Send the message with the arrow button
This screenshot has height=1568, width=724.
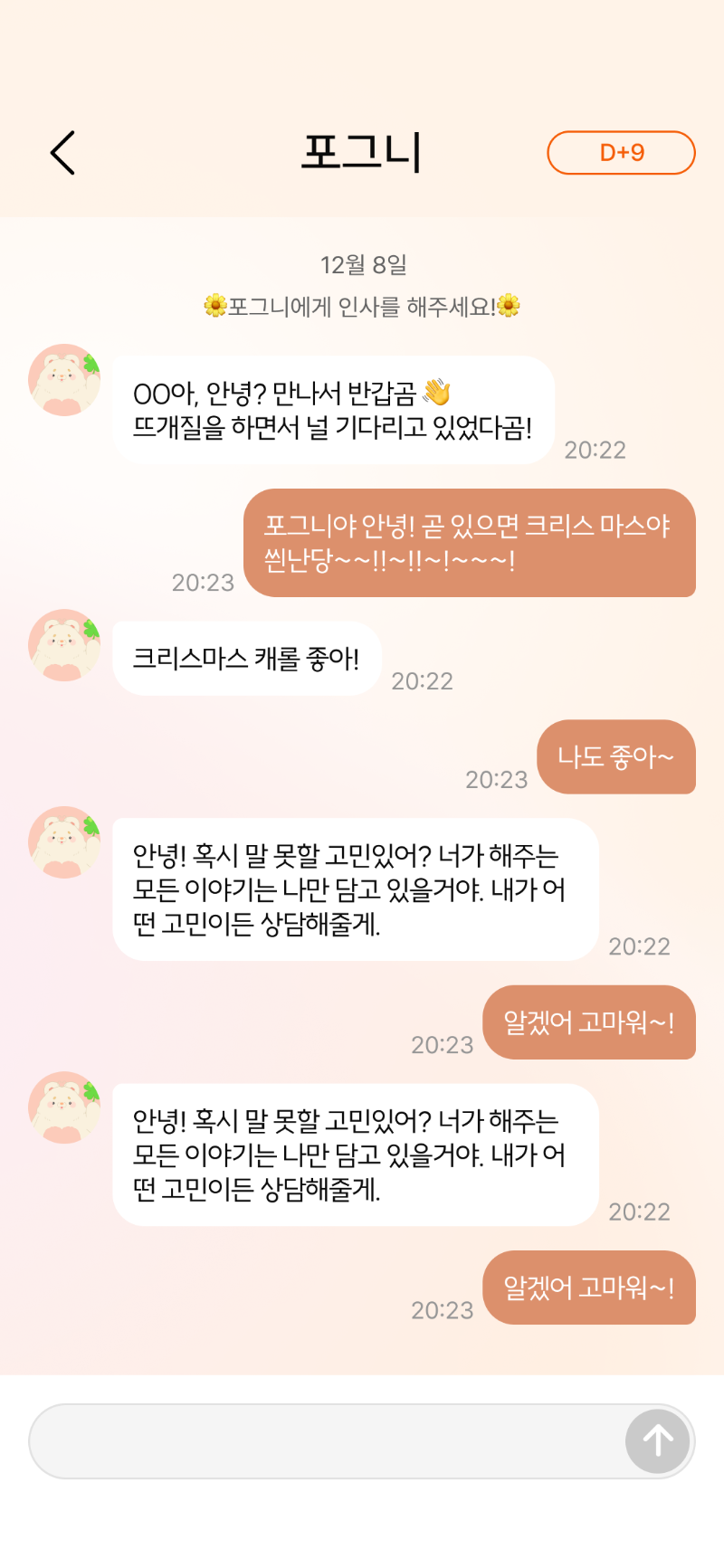(658, 1440)
